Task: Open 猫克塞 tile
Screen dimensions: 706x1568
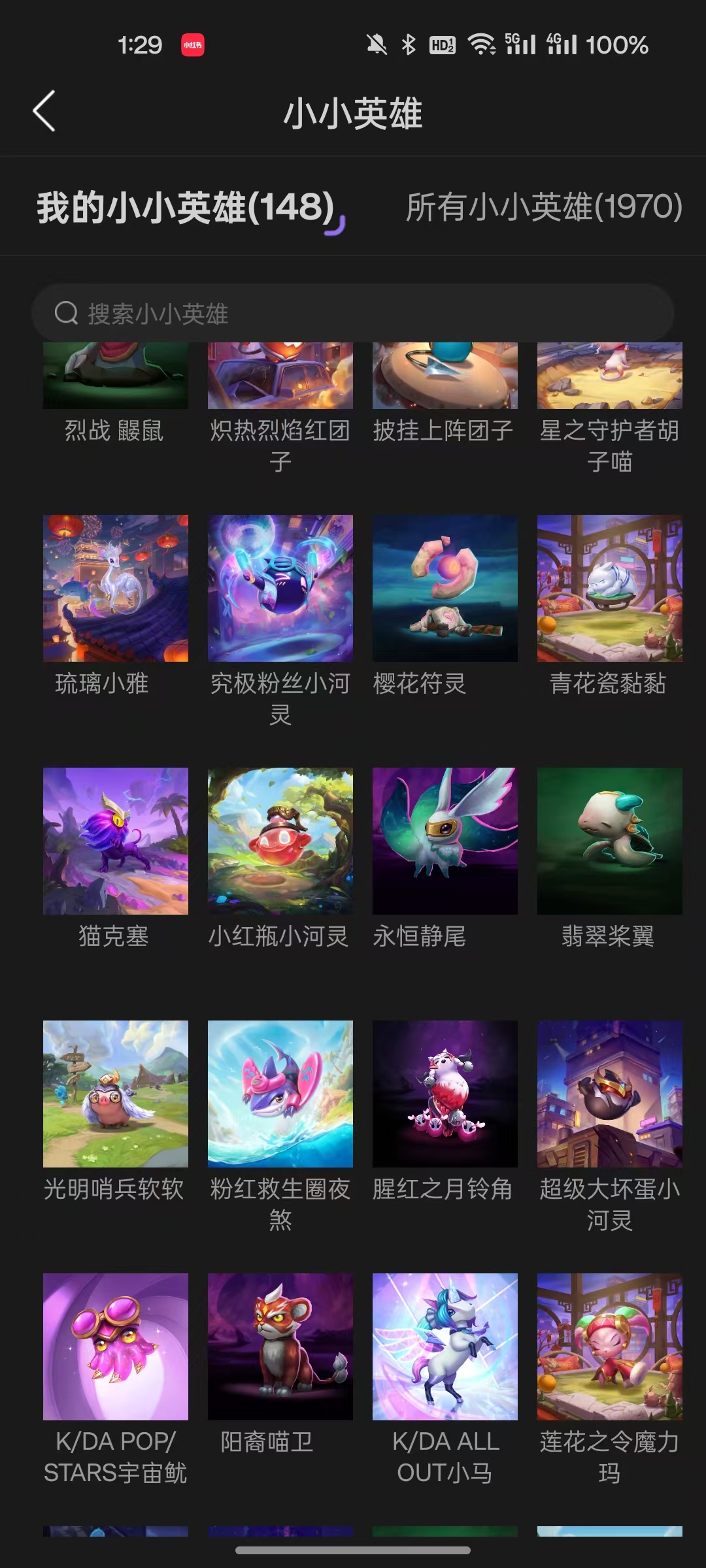Action: [x=116, y=841]
